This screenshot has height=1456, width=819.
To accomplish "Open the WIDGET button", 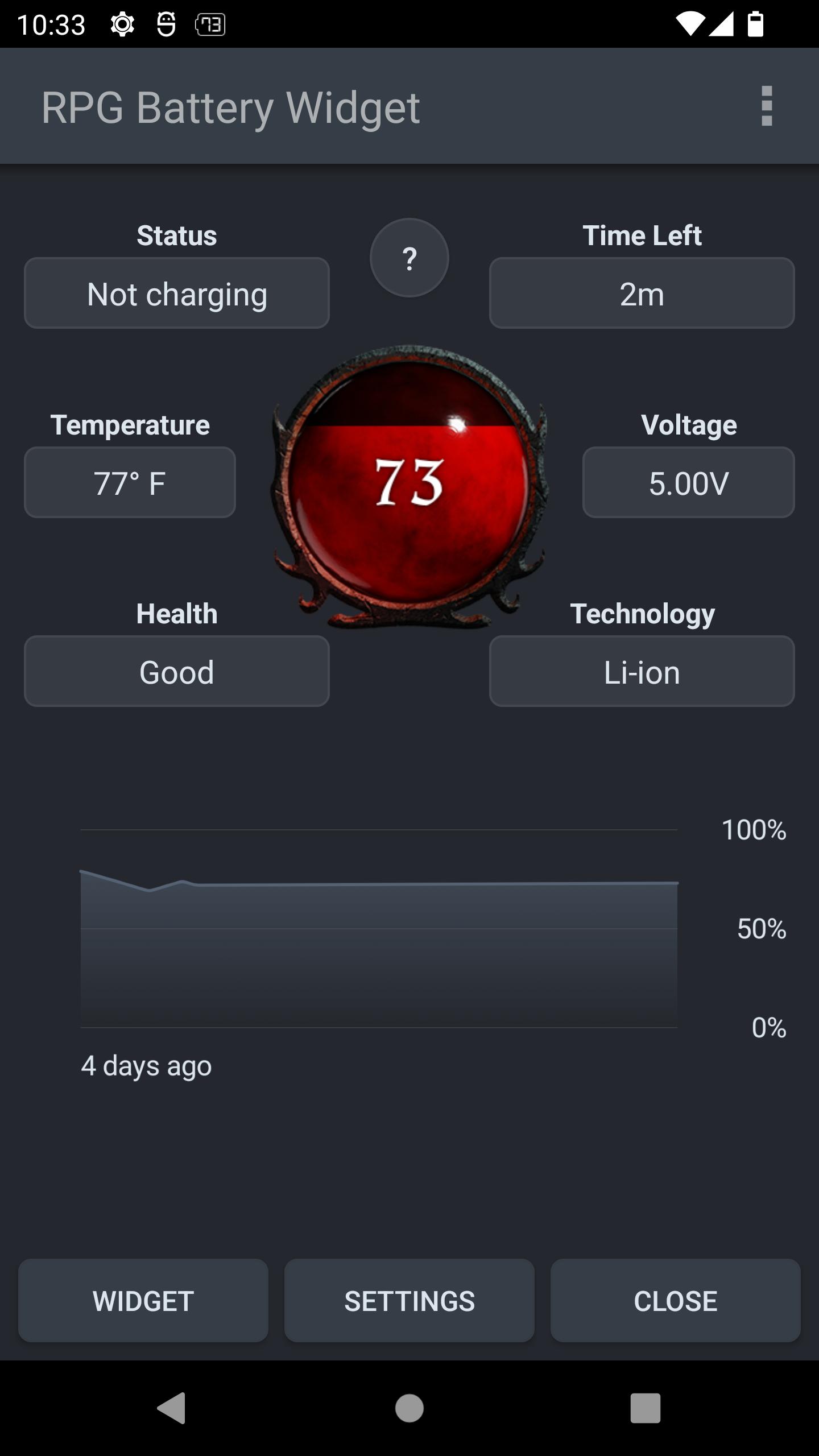I will pyautogui.click(x=143, y=1301).
